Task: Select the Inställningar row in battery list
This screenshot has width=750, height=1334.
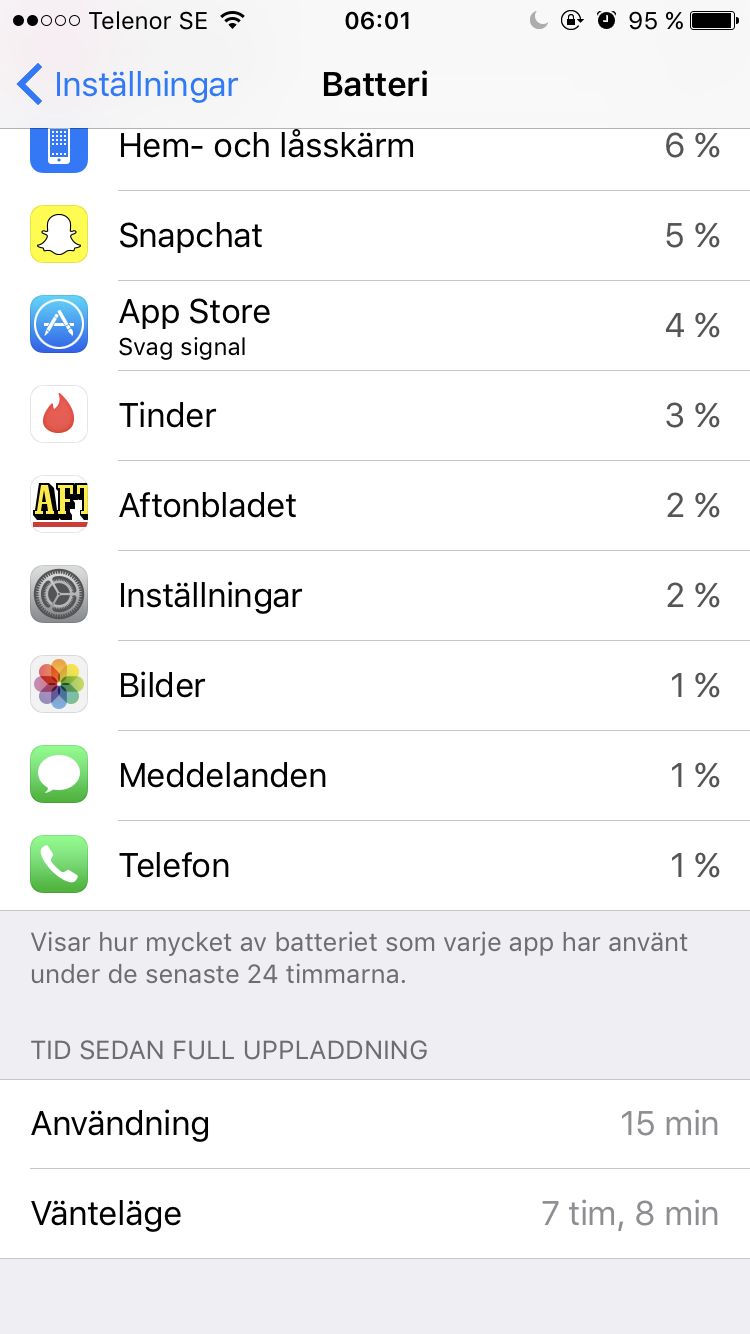Action: (x=375, y=596)
